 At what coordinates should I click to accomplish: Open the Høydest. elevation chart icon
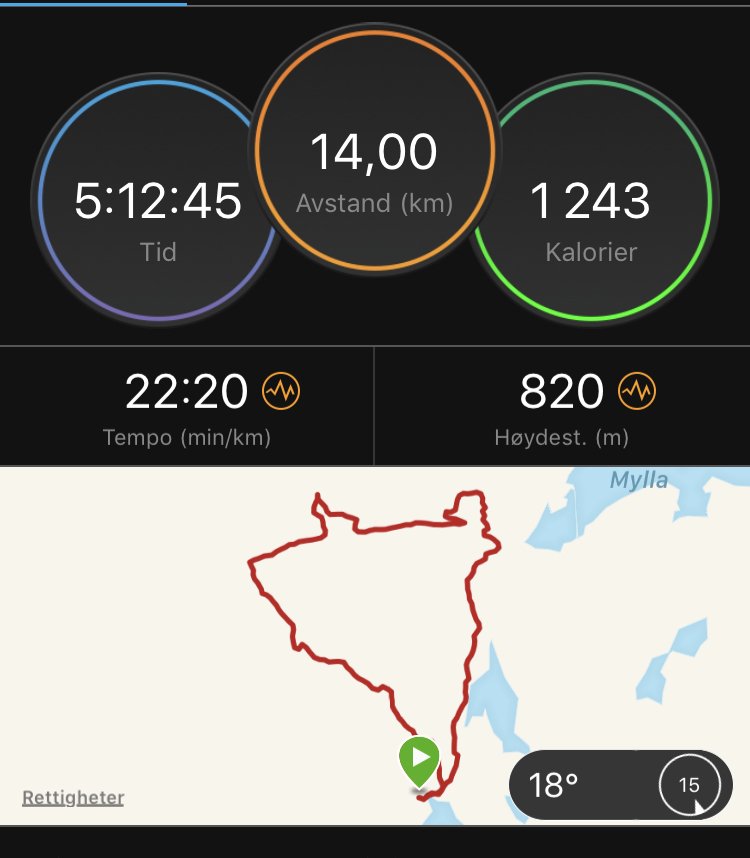tap(636, 391)
